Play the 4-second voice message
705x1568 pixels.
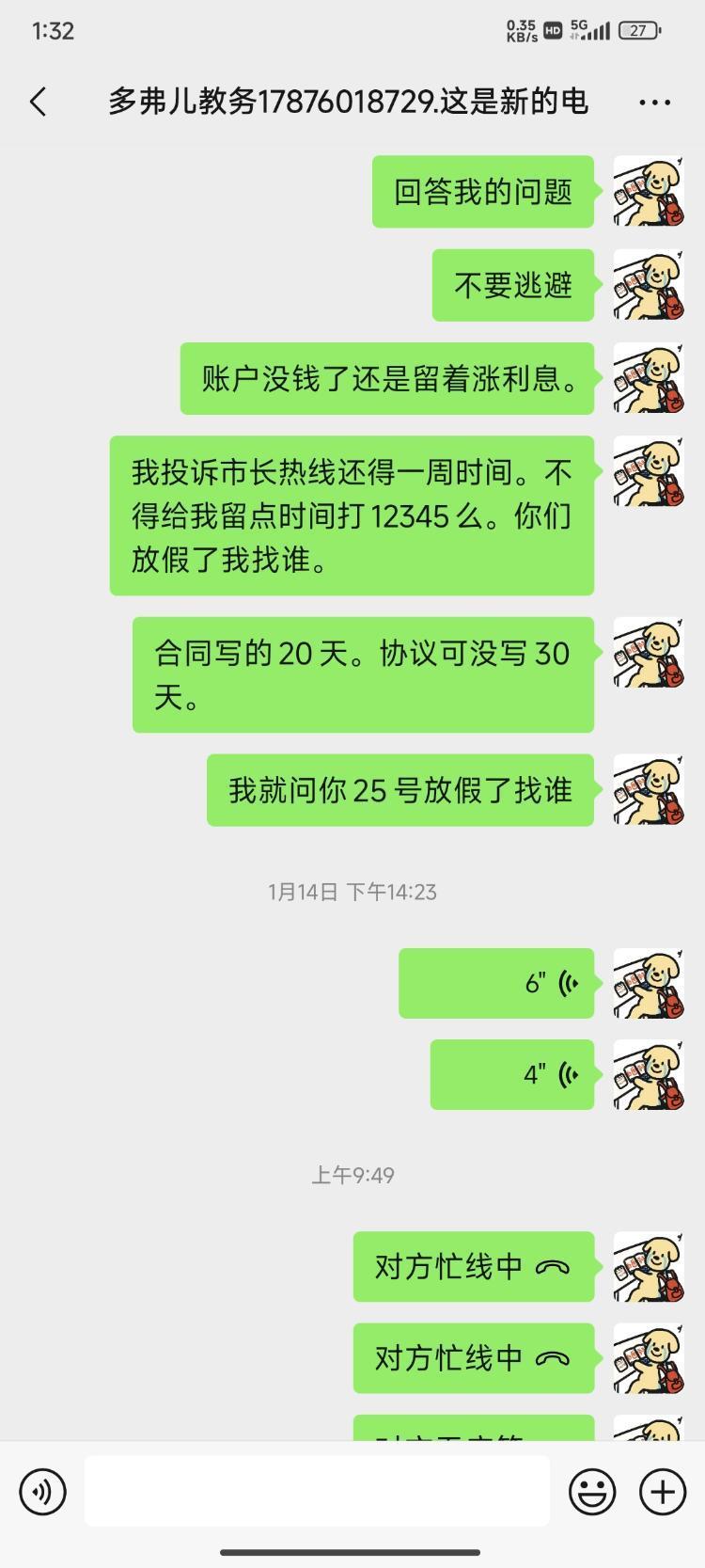coord(512,1074)
